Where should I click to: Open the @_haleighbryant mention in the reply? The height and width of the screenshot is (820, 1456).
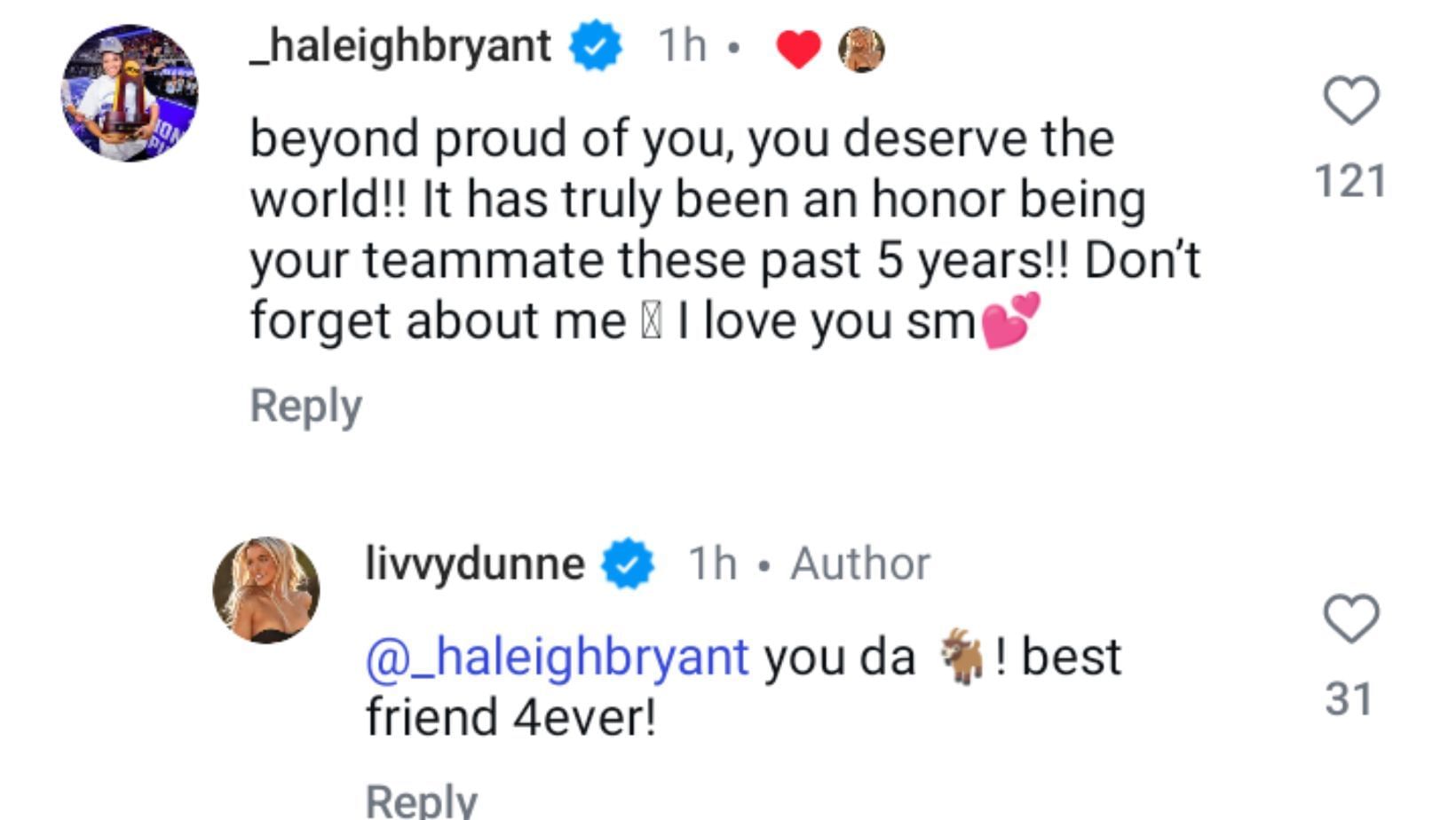click(x=558, y=658)
